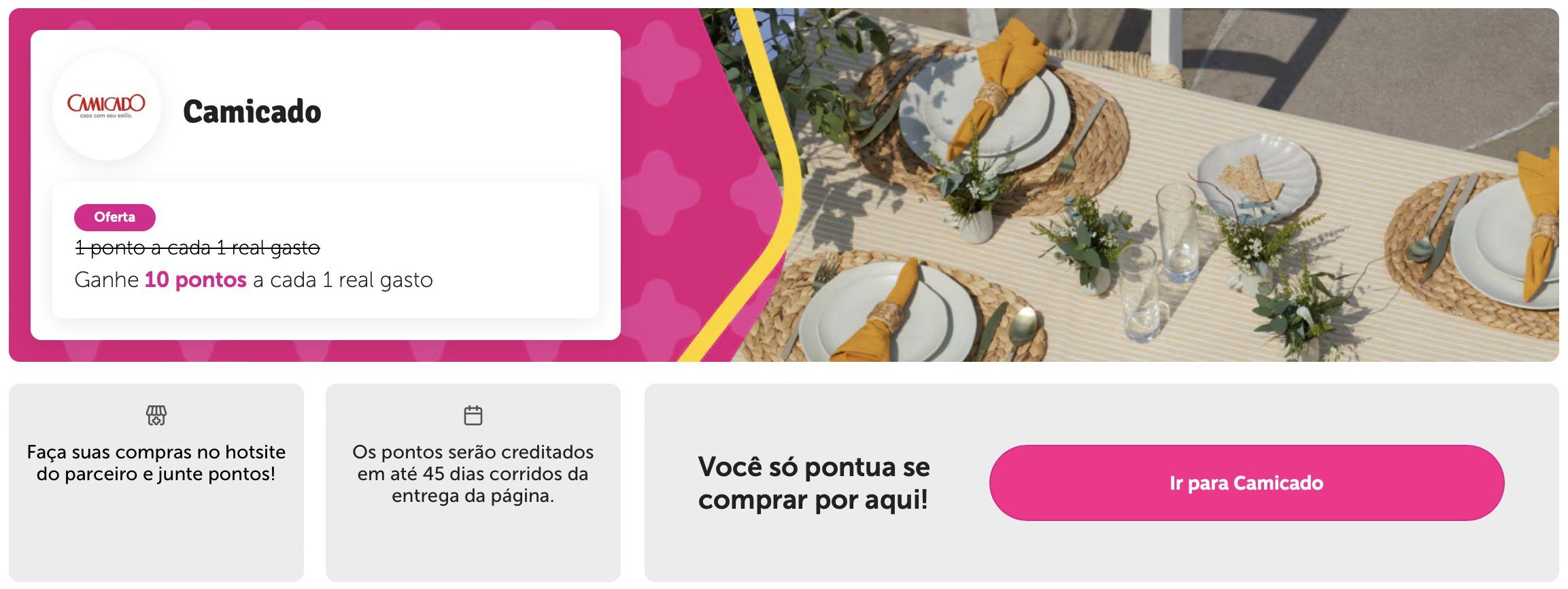Go to the Camicado store
Viewport: 1568px width, 589px height.
[x=1246, y=483]
